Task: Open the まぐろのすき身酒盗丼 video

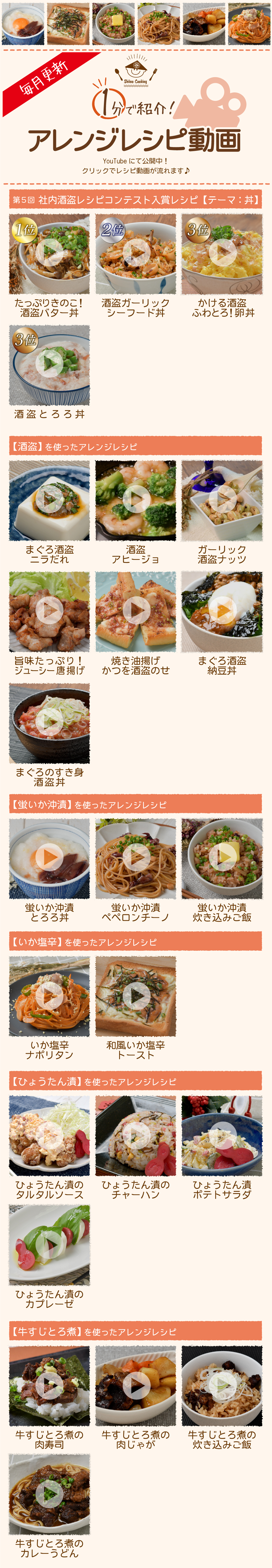Action: pyautogui.click(x=49, y=722)
